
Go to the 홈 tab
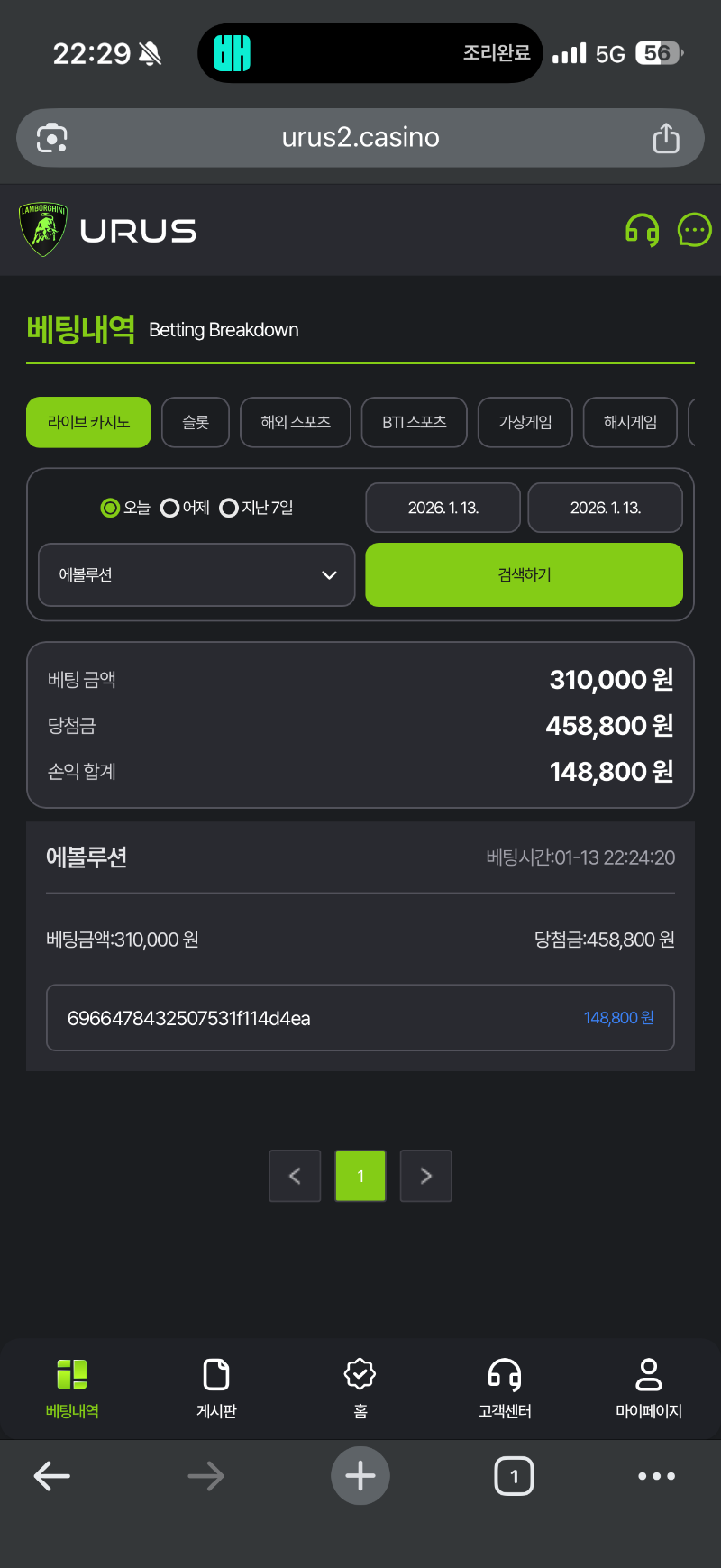pos(360,1388)
